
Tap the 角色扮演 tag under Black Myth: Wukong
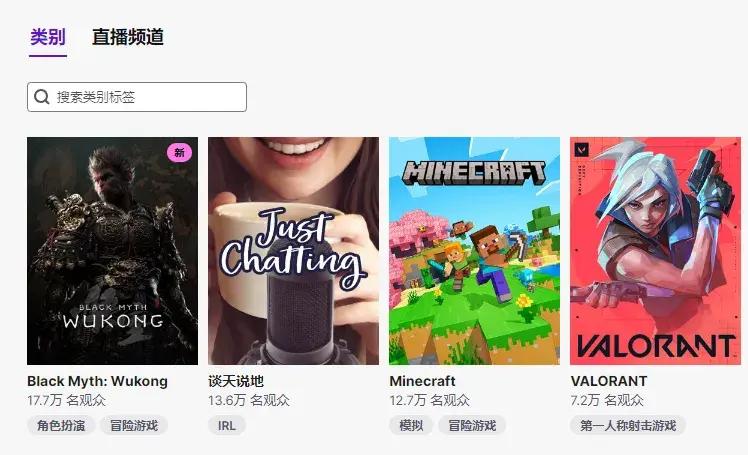point(62,425)
